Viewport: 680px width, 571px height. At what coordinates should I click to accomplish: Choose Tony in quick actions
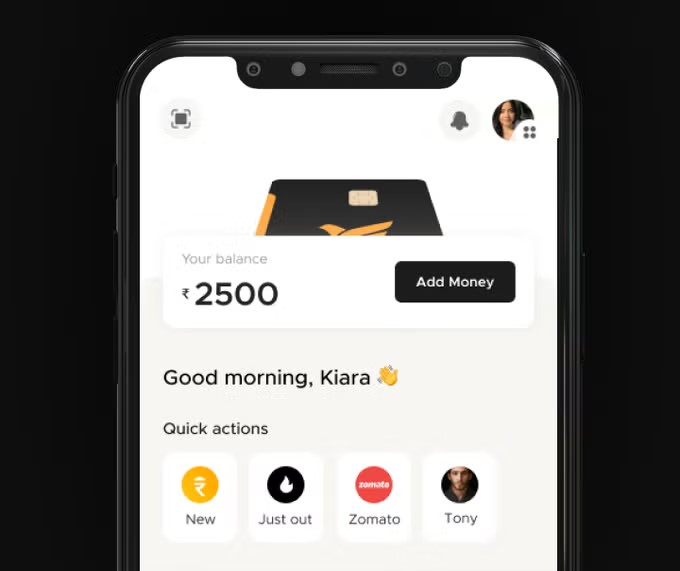pyautogui.click(x=460, y=497)
